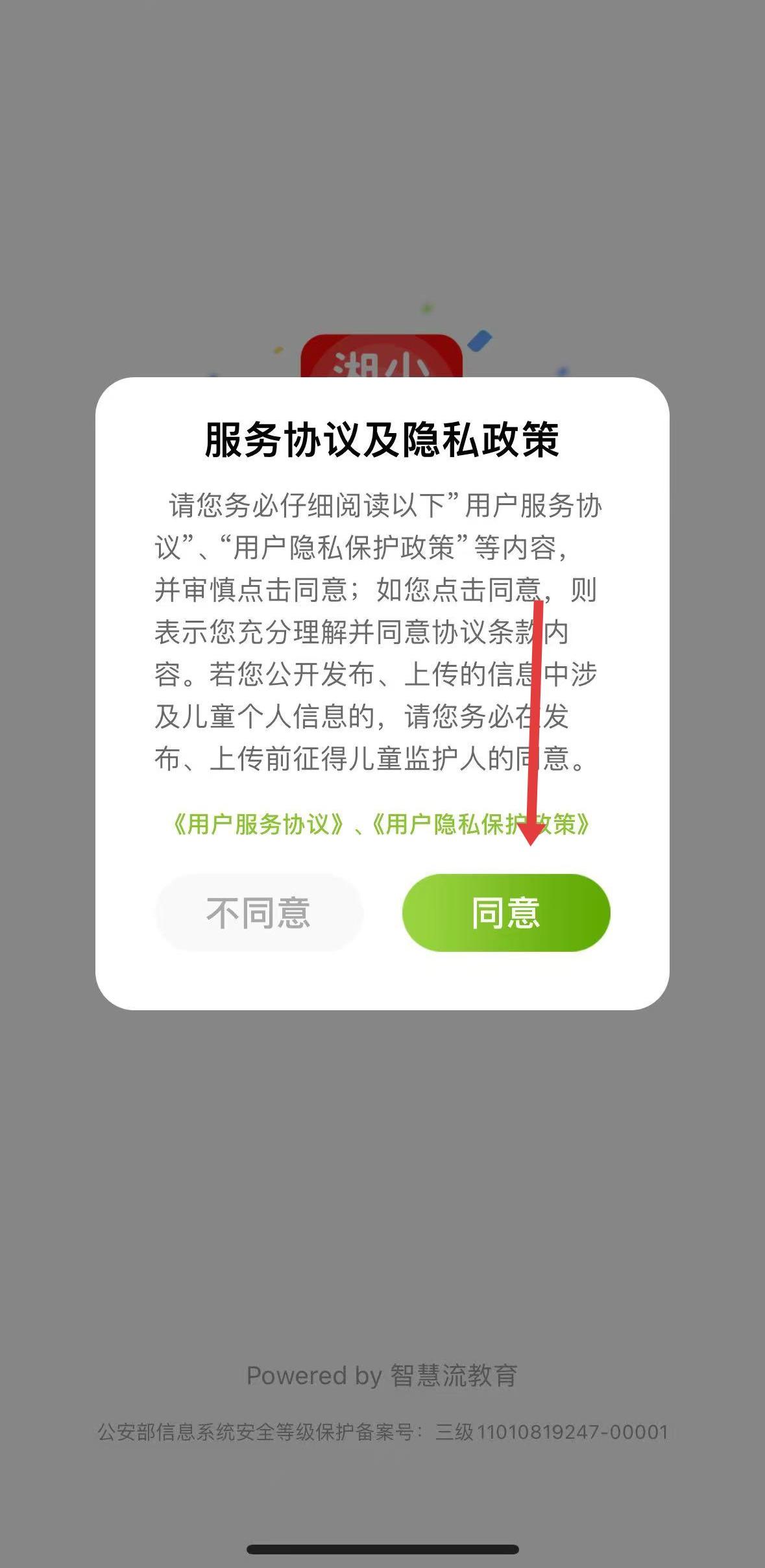This screenshot has width=765, height=1568.
Task: Open the 《用户服务协议》 link
Action: 258,825
